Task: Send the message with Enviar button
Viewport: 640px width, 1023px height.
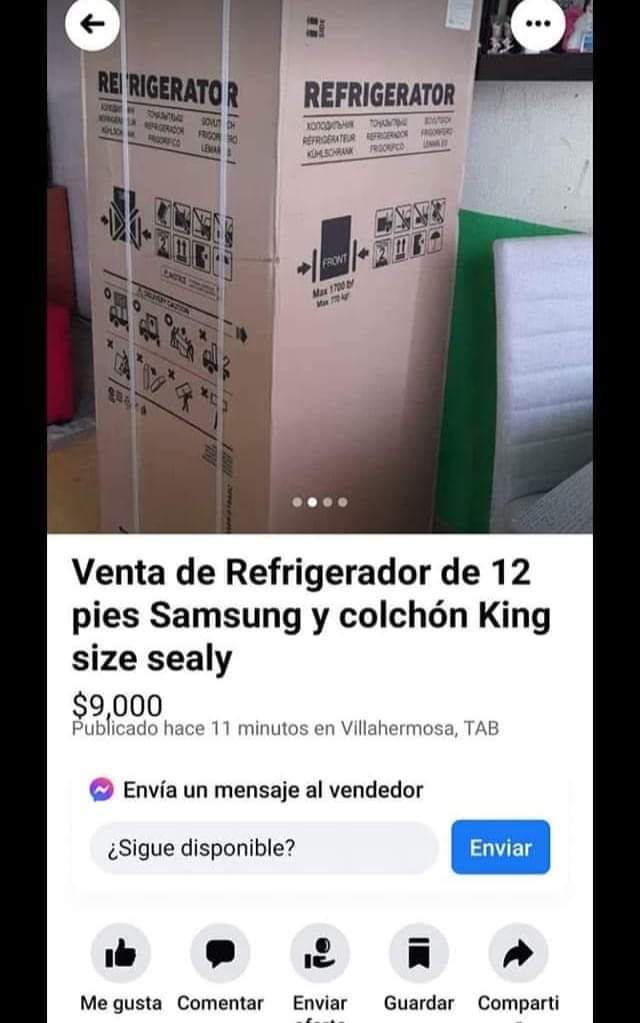Action: (x=500, y=848)
